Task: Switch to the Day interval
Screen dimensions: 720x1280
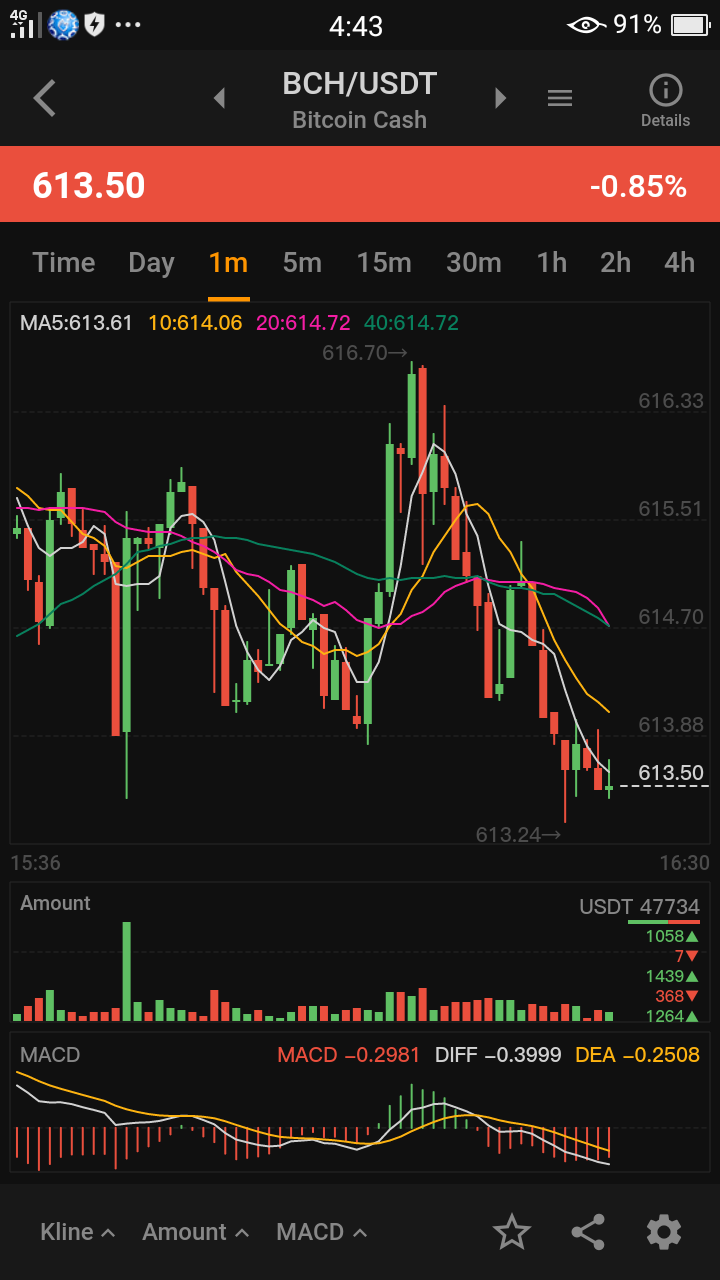Action: (152, 263)
